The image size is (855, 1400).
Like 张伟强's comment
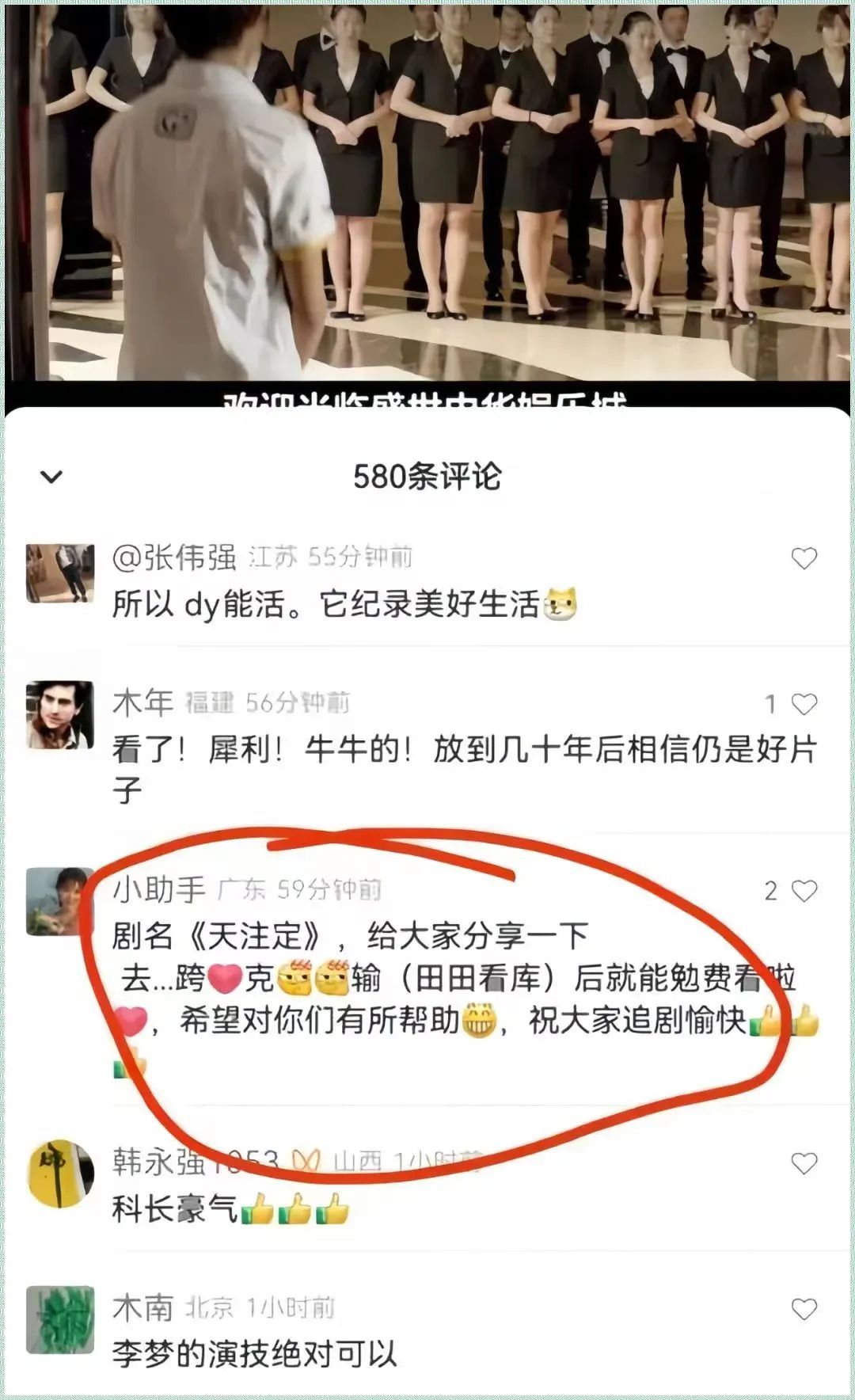coord(804,558)
